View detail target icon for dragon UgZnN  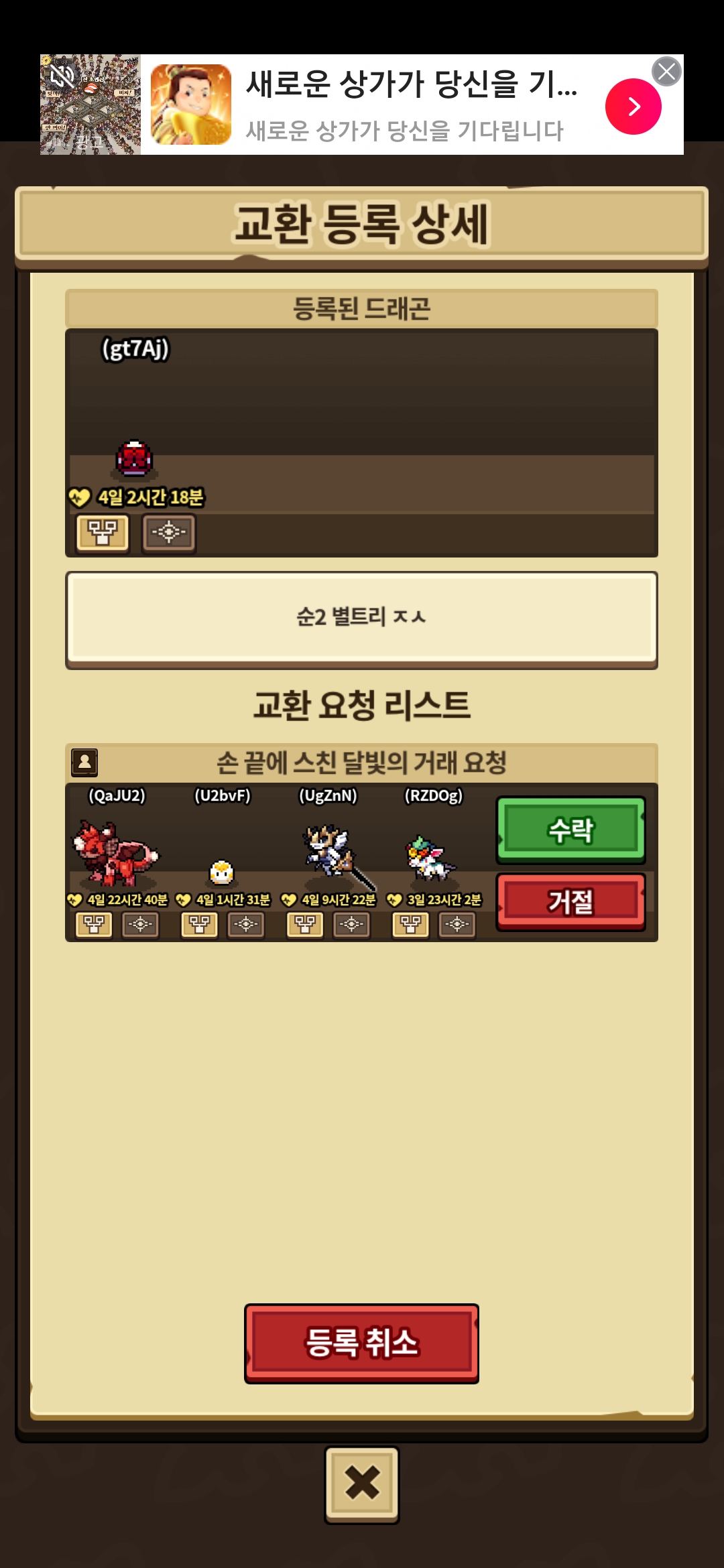tap(351, 925)
